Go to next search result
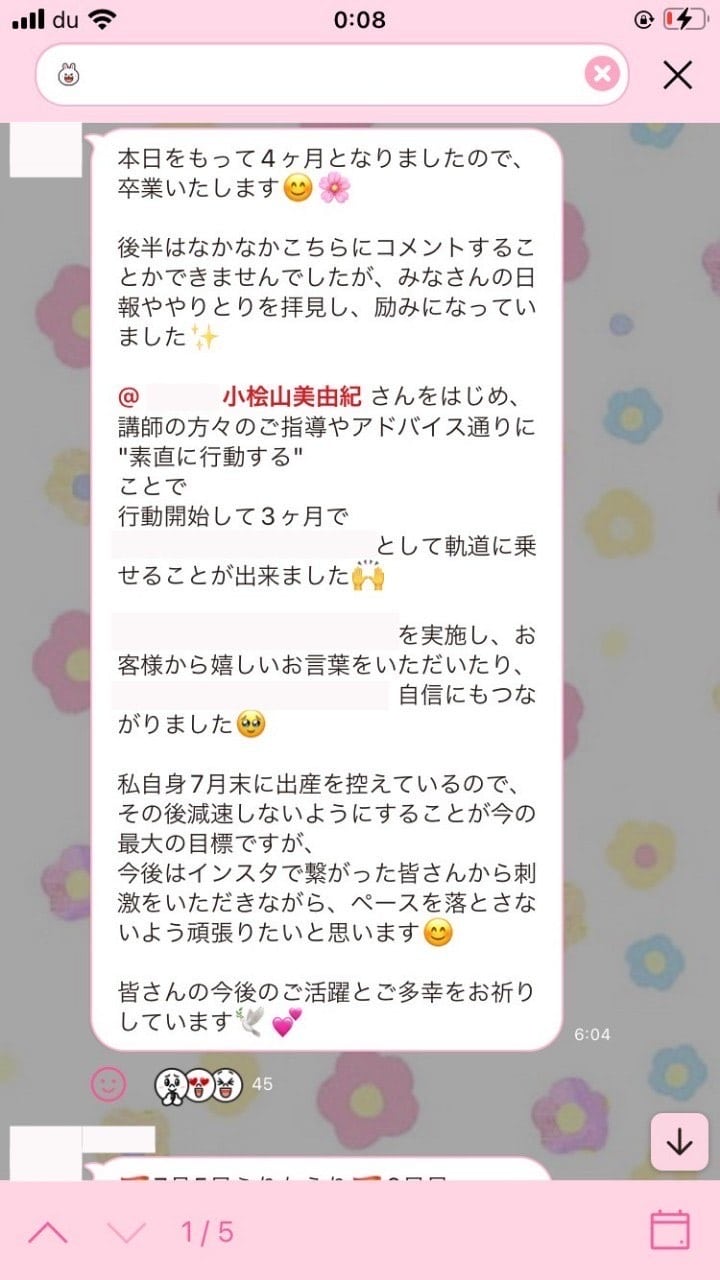This screenshot has height=1280, width=720. [126, 1231]
